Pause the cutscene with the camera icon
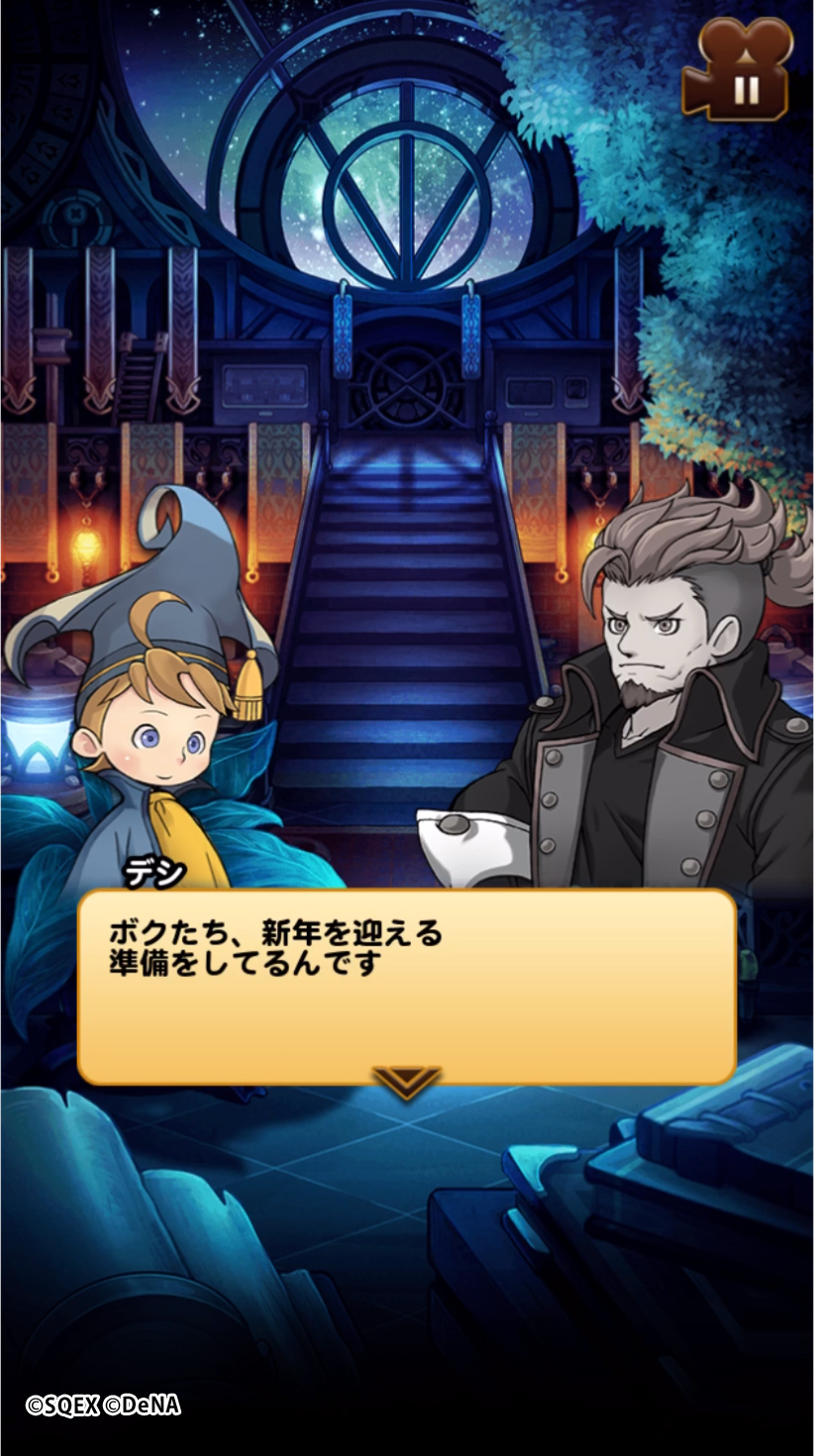815x1456 pixels. click(x=743, y=68)
